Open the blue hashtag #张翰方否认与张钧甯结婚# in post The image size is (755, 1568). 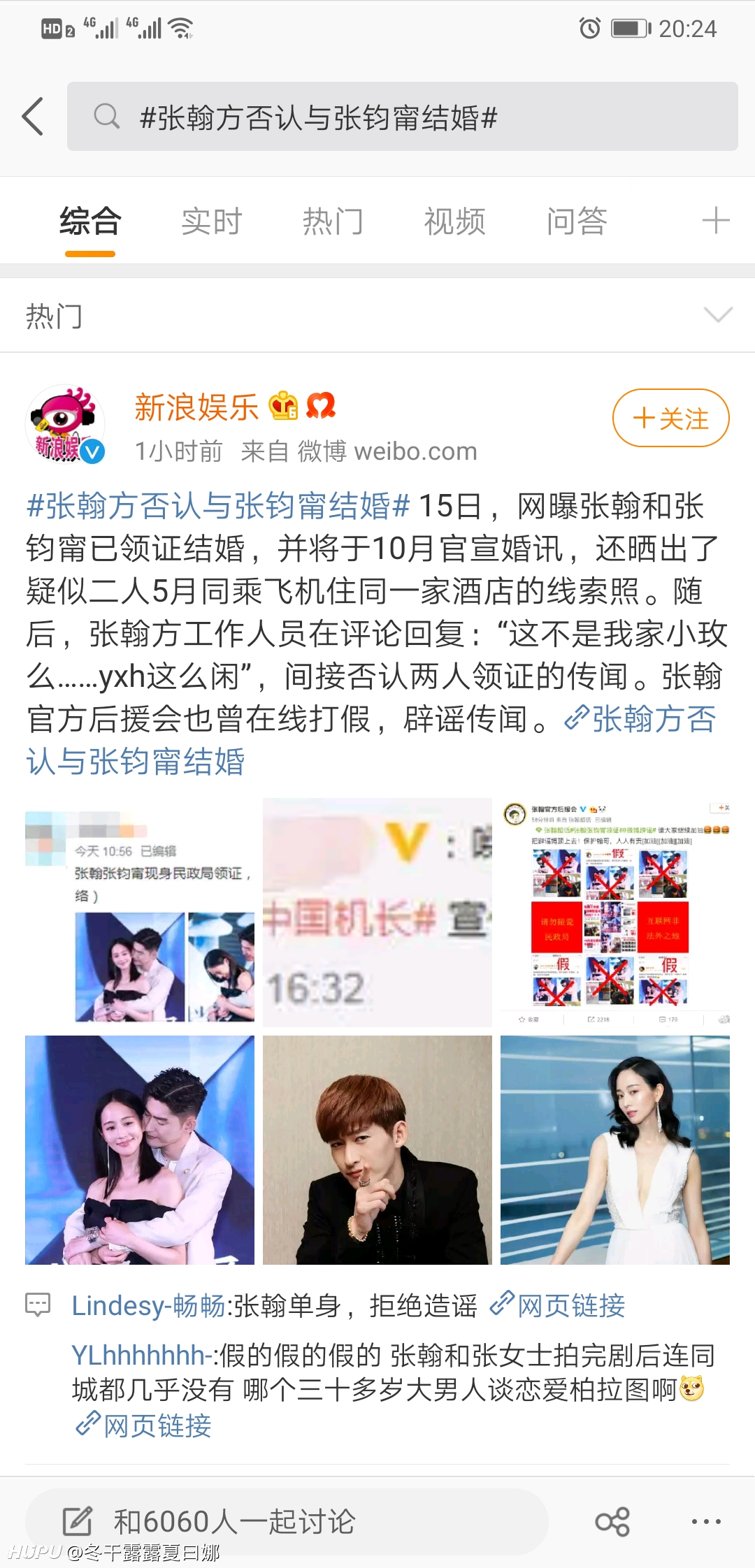[218, 506]
